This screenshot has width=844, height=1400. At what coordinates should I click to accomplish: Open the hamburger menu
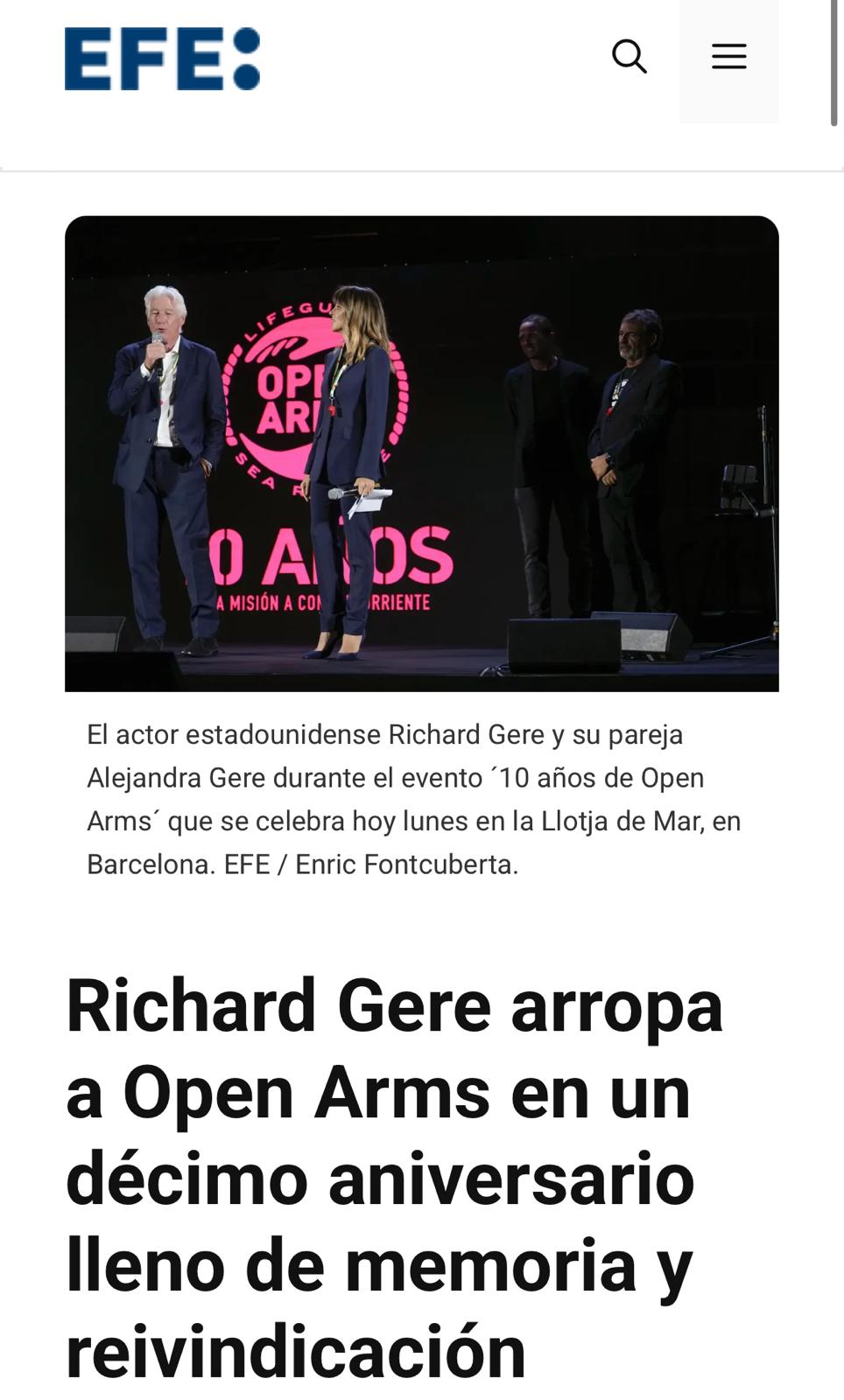click(728, 57)
